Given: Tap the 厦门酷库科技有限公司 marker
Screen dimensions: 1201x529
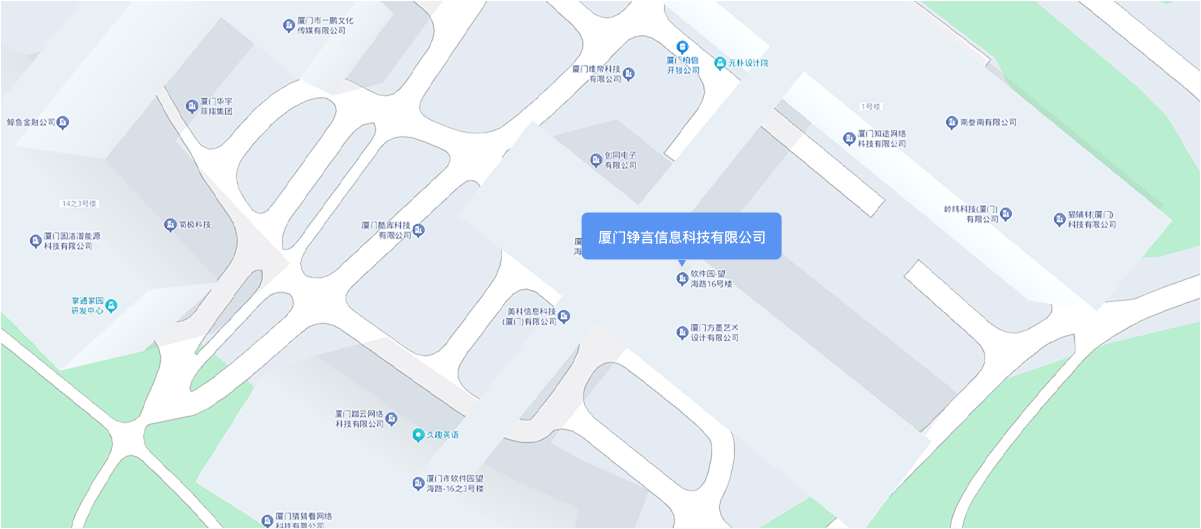Looking at the screenshot, I should (x=418, y=230).
